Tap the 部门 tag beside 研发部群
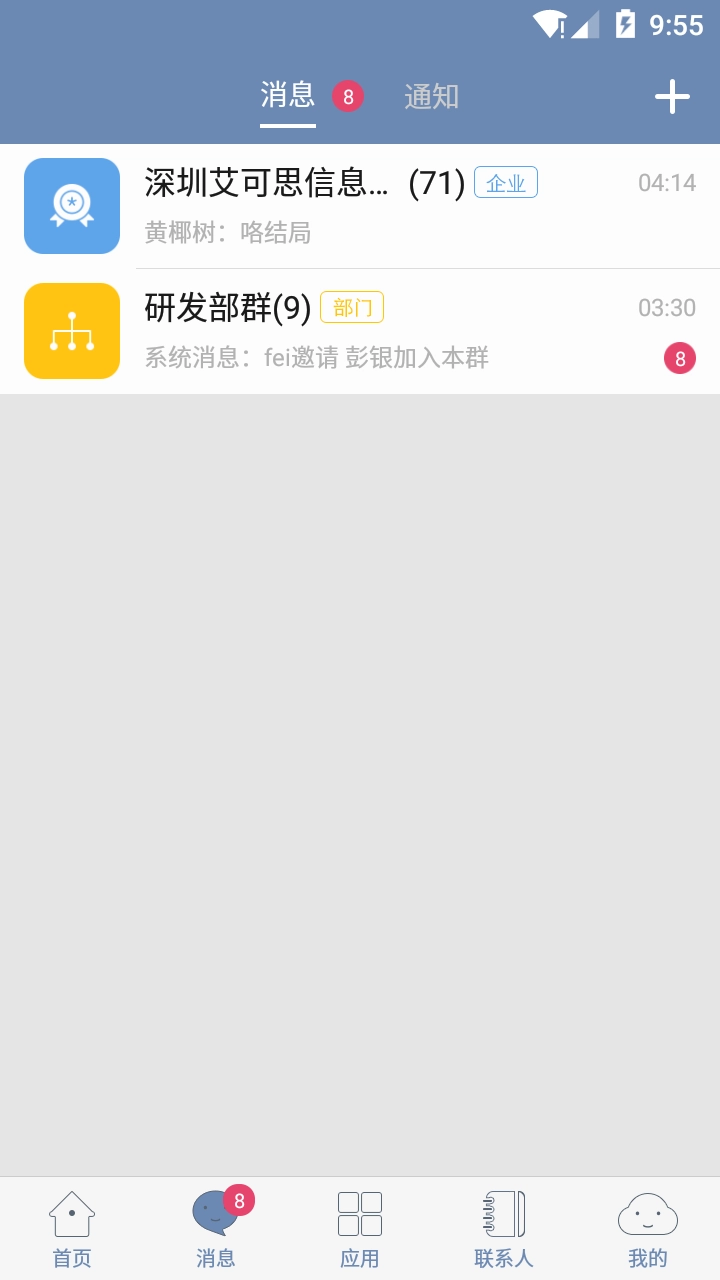Image resolution: width=720 pixels, height=1280 pixels. point(352,308)
